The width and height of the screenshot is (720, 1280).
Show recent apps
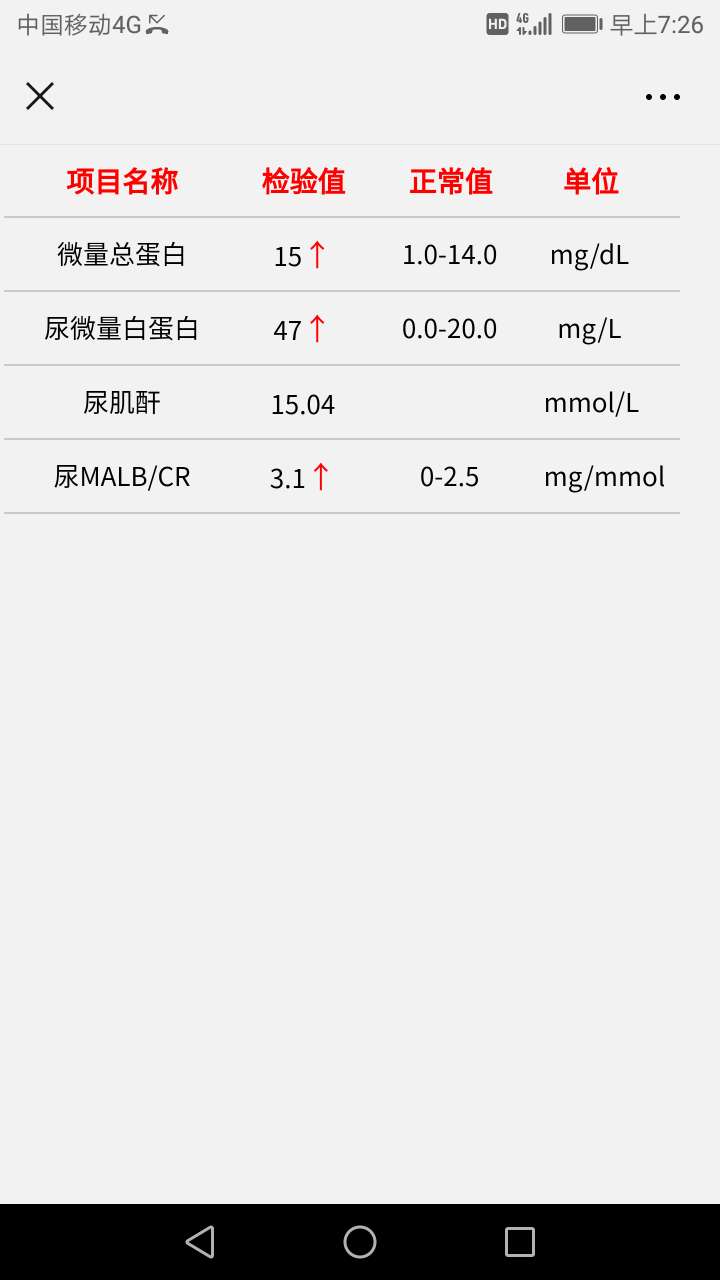[520, 1242]
